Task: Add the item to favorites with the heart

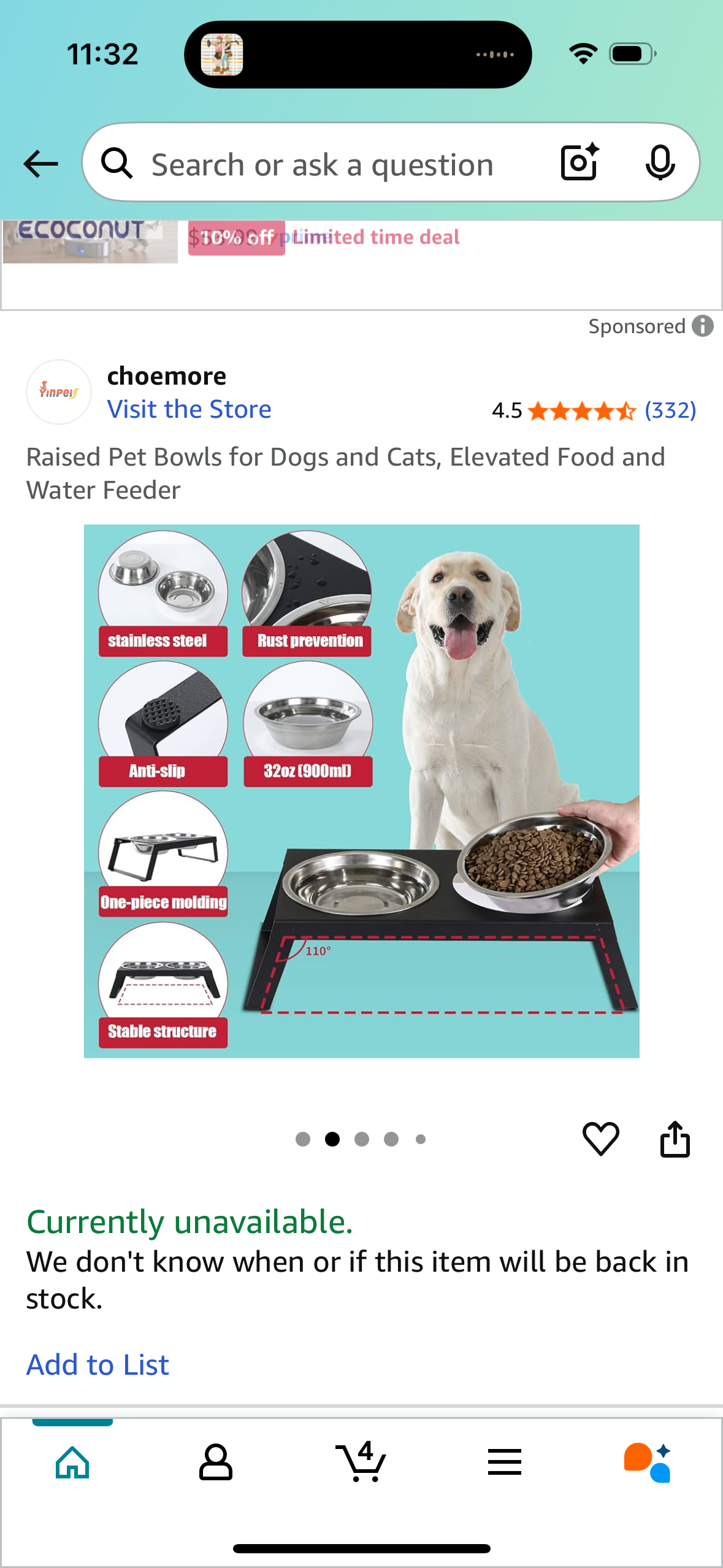Action: (x=600, y=1139)
